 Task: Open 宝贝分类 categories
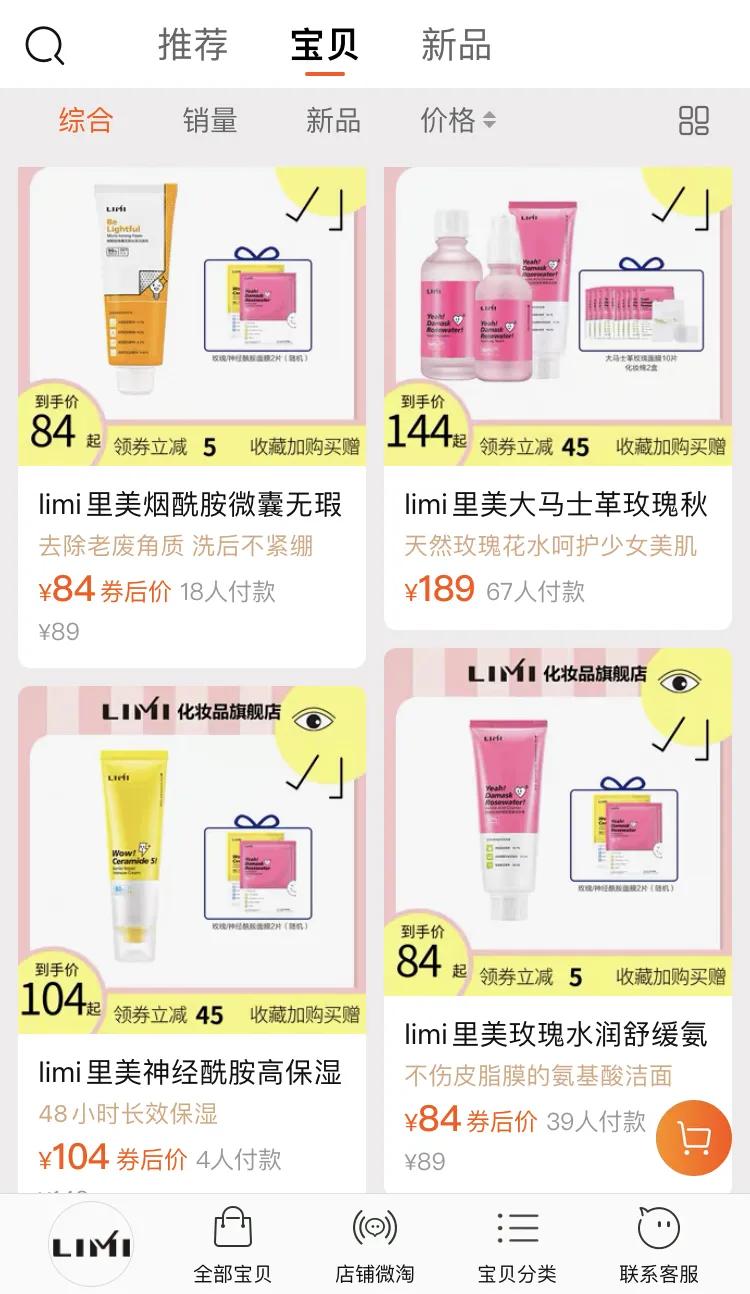click(x=517, y=1245)
